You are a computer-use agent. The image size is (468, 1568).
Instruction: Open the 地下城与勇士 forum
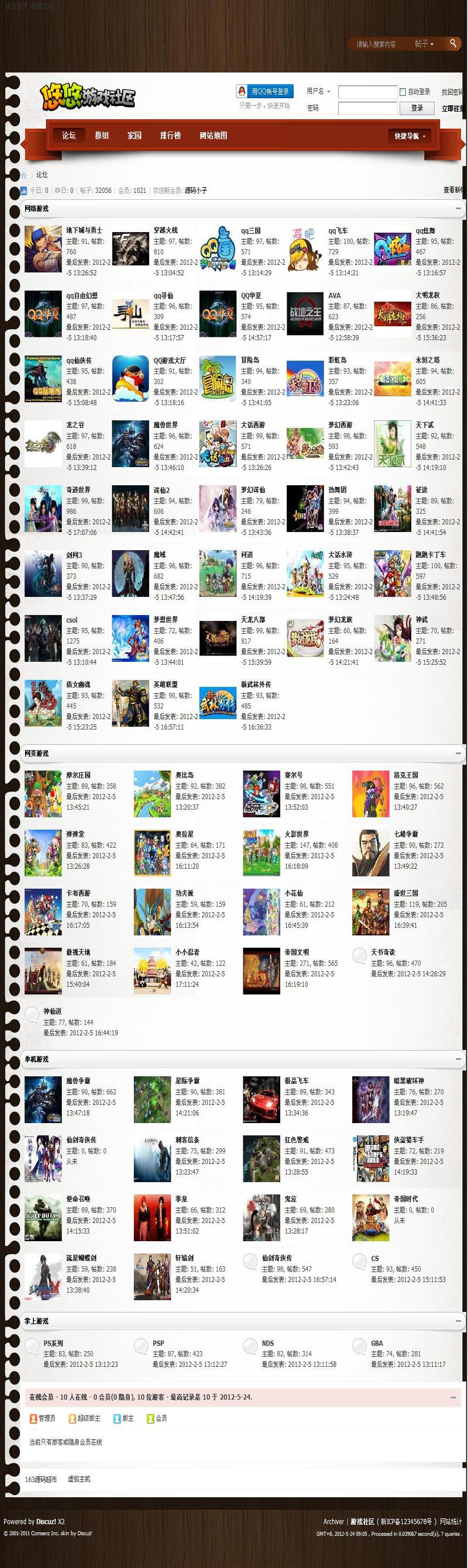(x=84, y=231)
